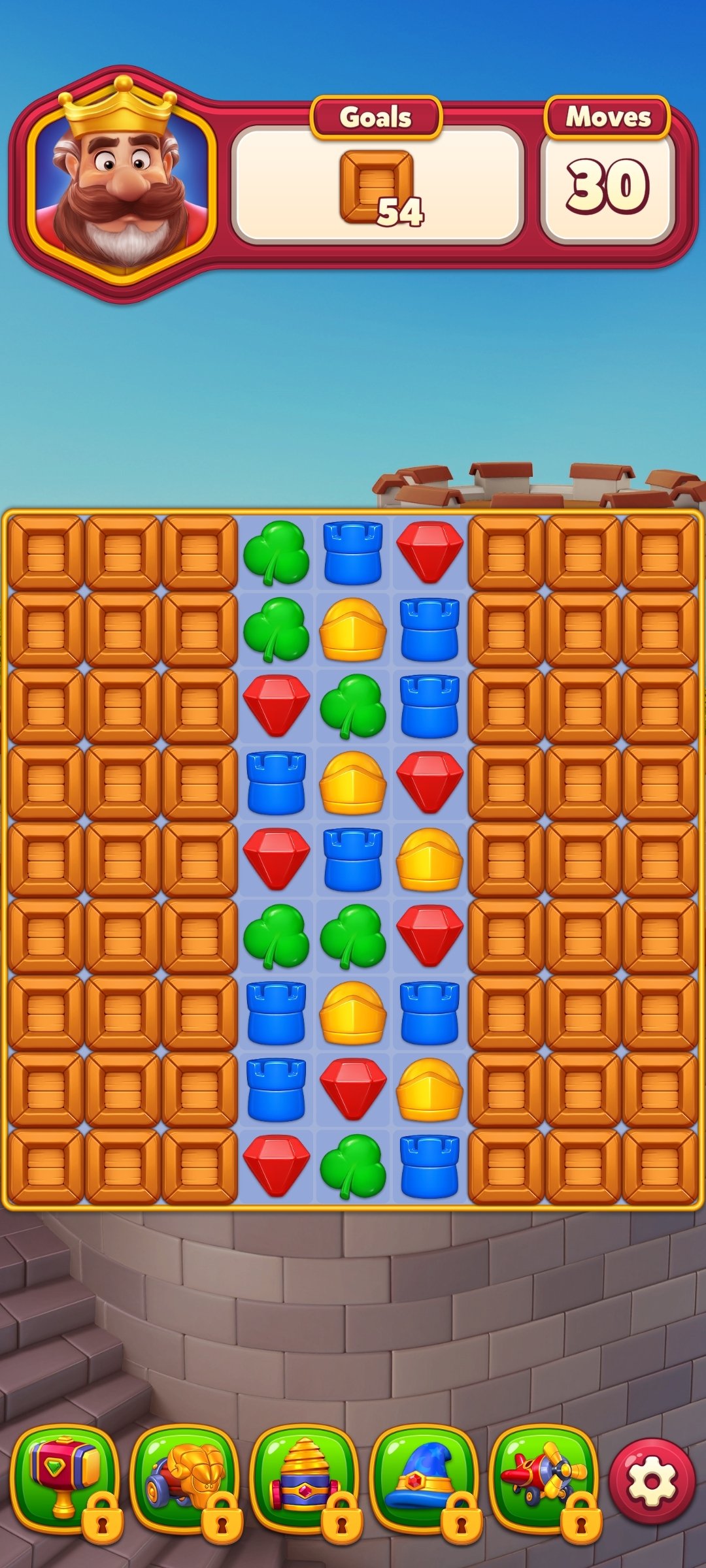
Task: Select the locked blue wizard hat booster
Action: pos(424,1479)
